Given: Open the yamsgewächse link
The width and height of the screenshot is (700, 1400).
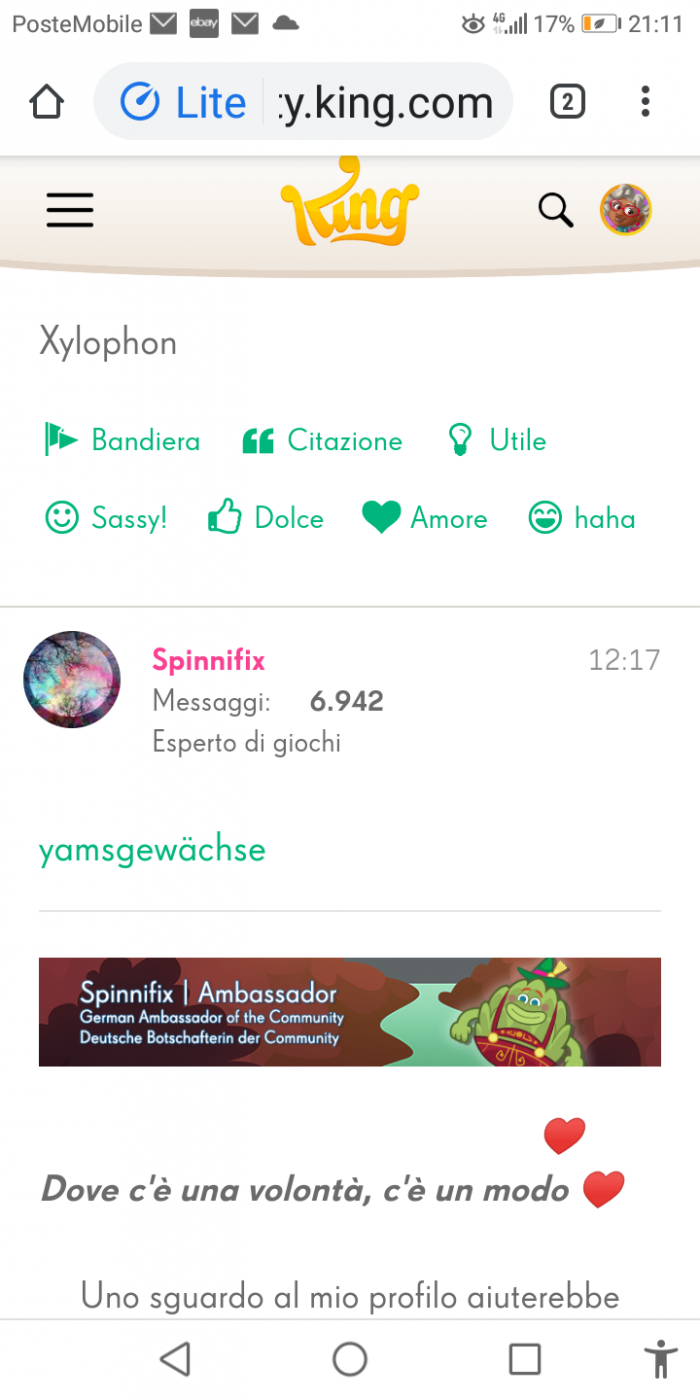Looking at the screenshot, I should [152, 850].
